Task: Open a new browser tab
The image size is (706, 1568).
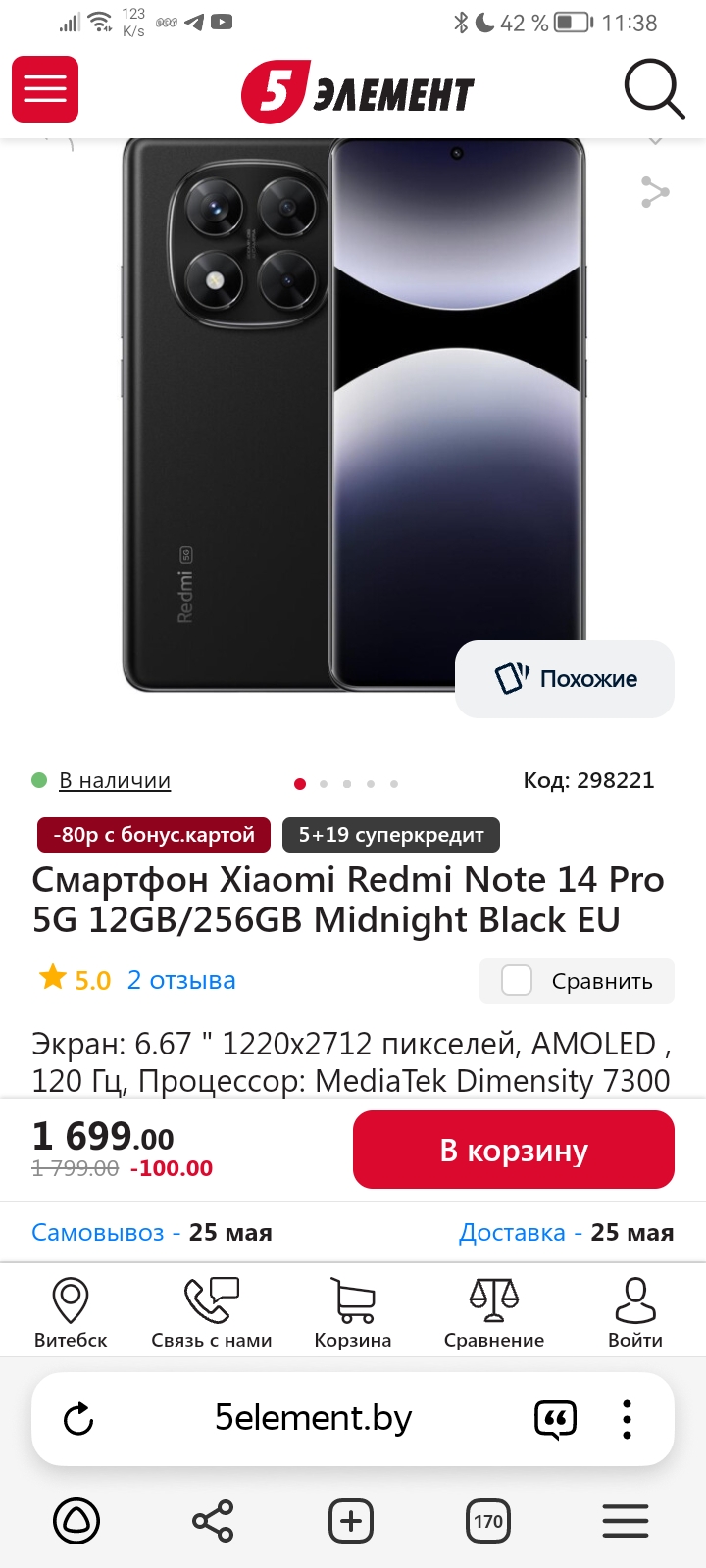Action: [351, 1521]
